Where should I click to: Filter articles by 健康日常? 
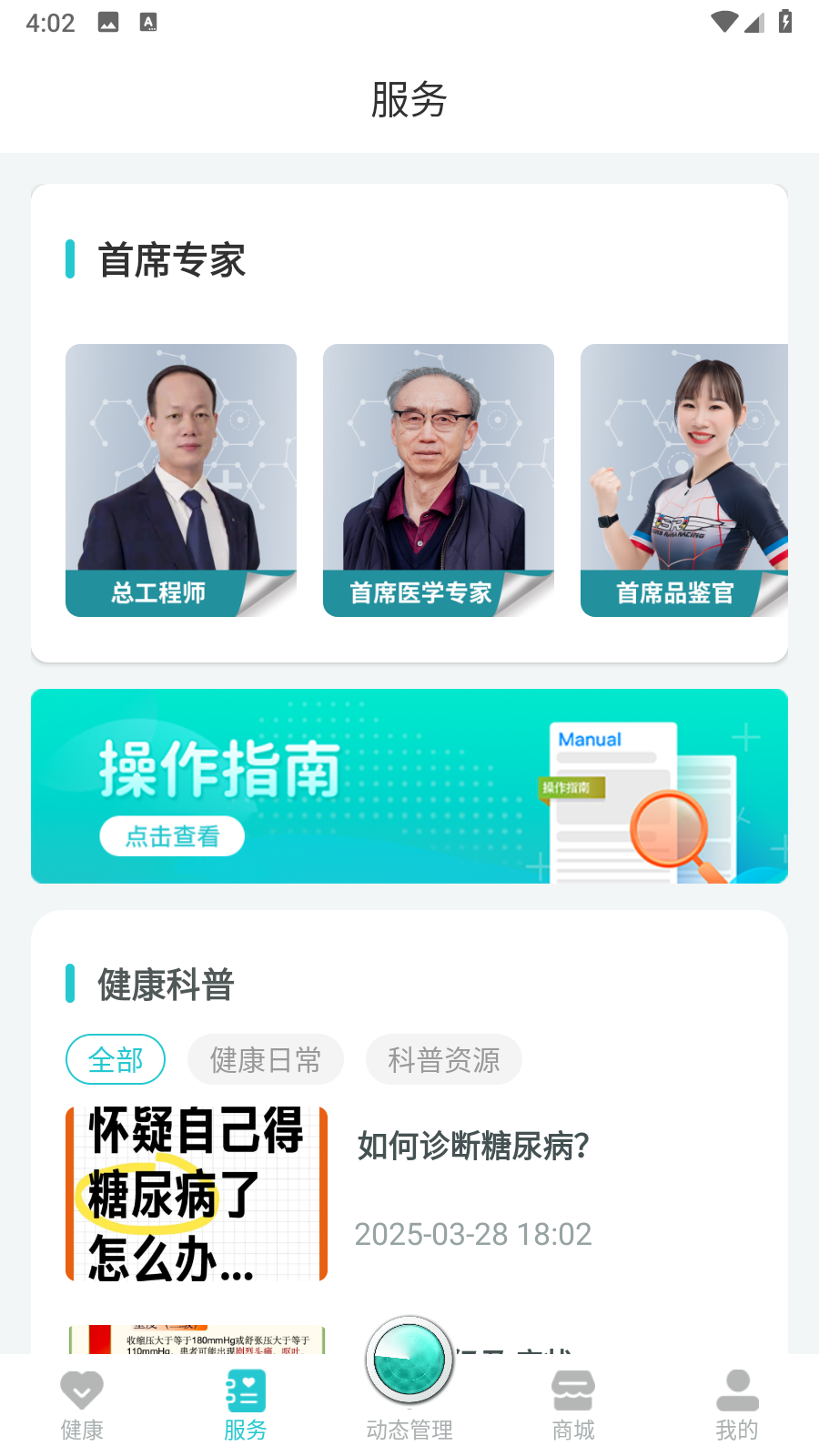tap(266, 1059)
